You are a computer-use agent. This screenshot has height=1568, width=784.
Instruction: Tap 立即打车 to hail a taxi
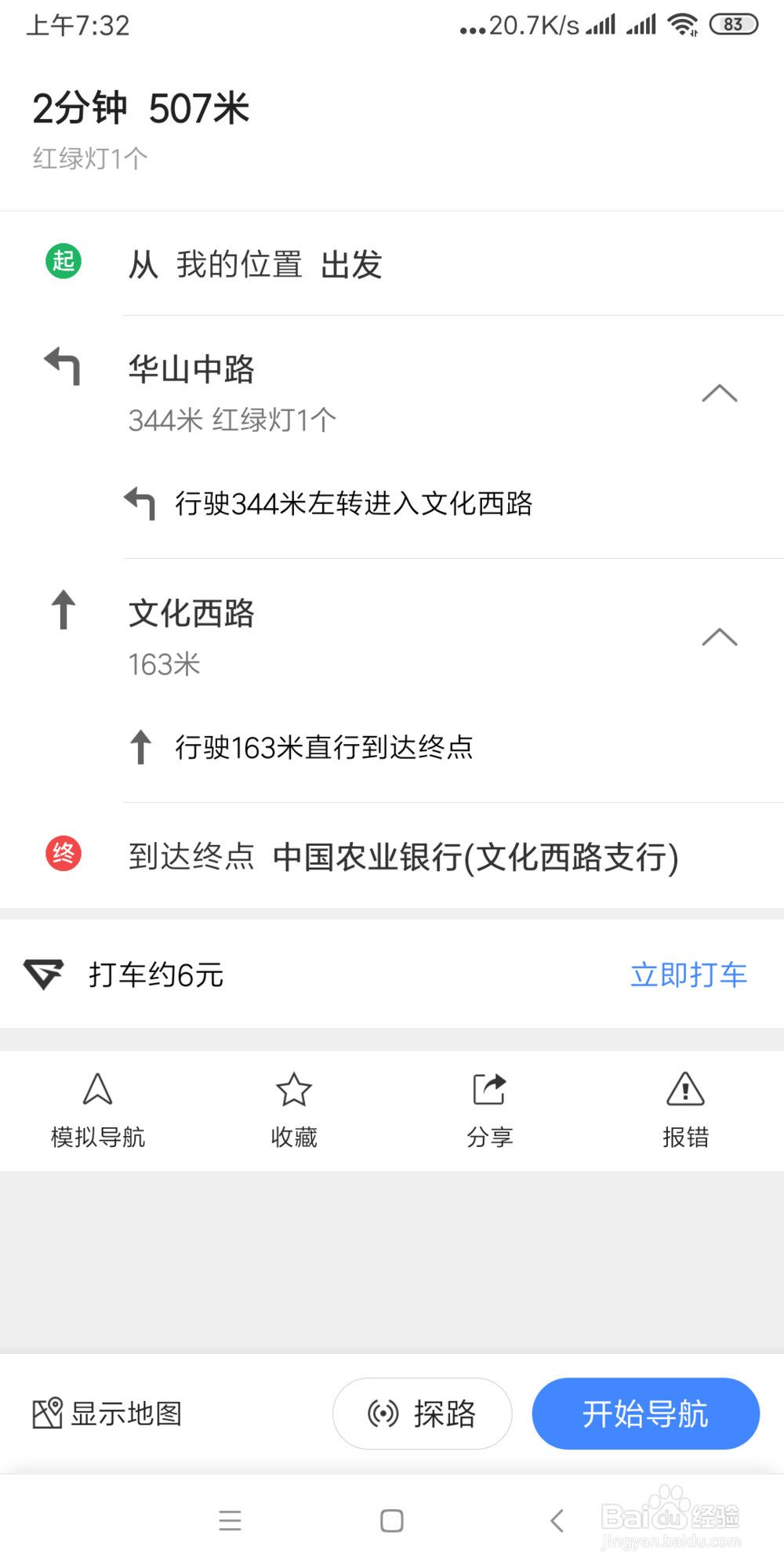point(688,975)
